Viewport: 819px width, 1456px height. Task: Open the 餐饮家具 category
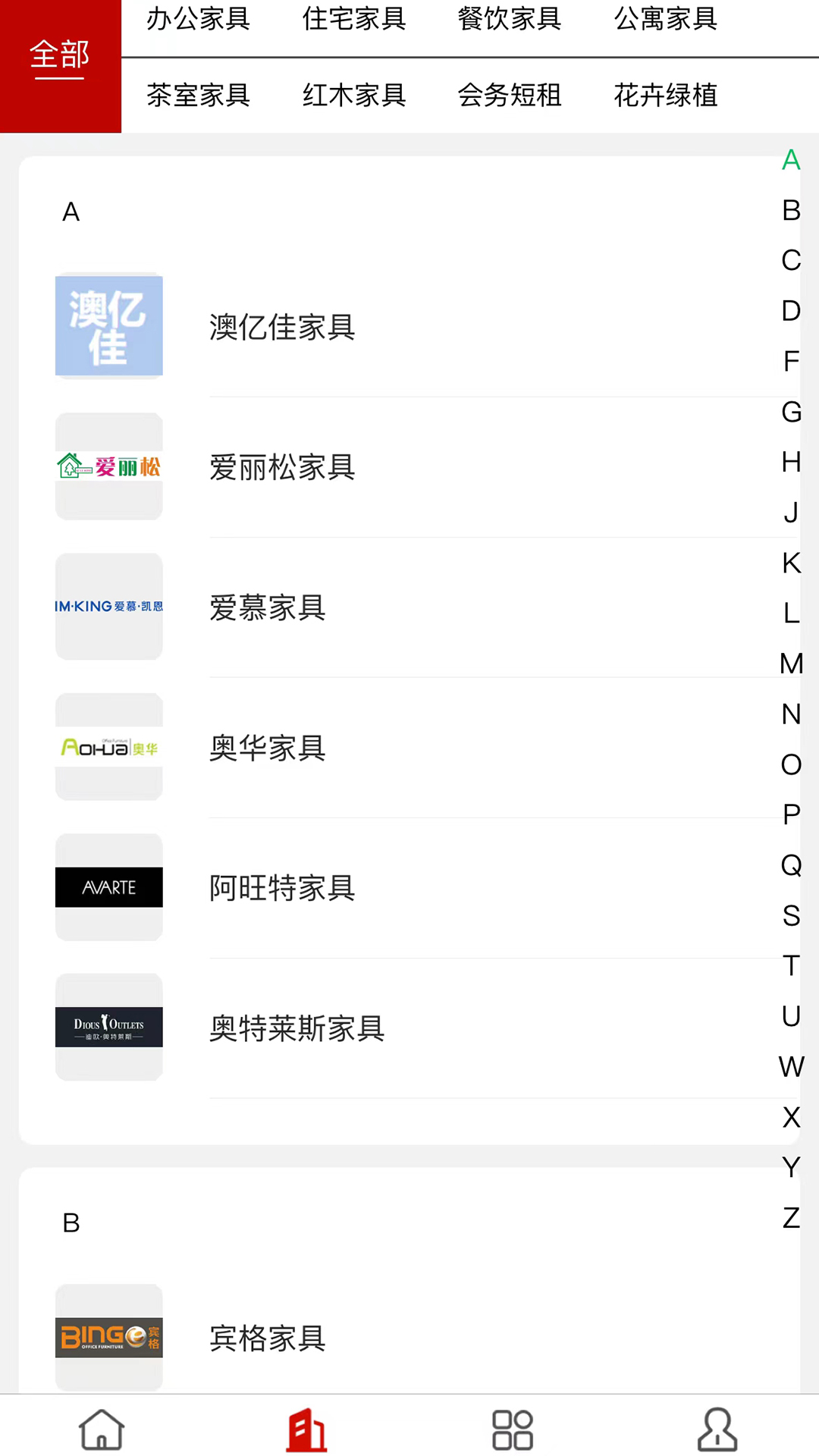click(x=510, y=20)
